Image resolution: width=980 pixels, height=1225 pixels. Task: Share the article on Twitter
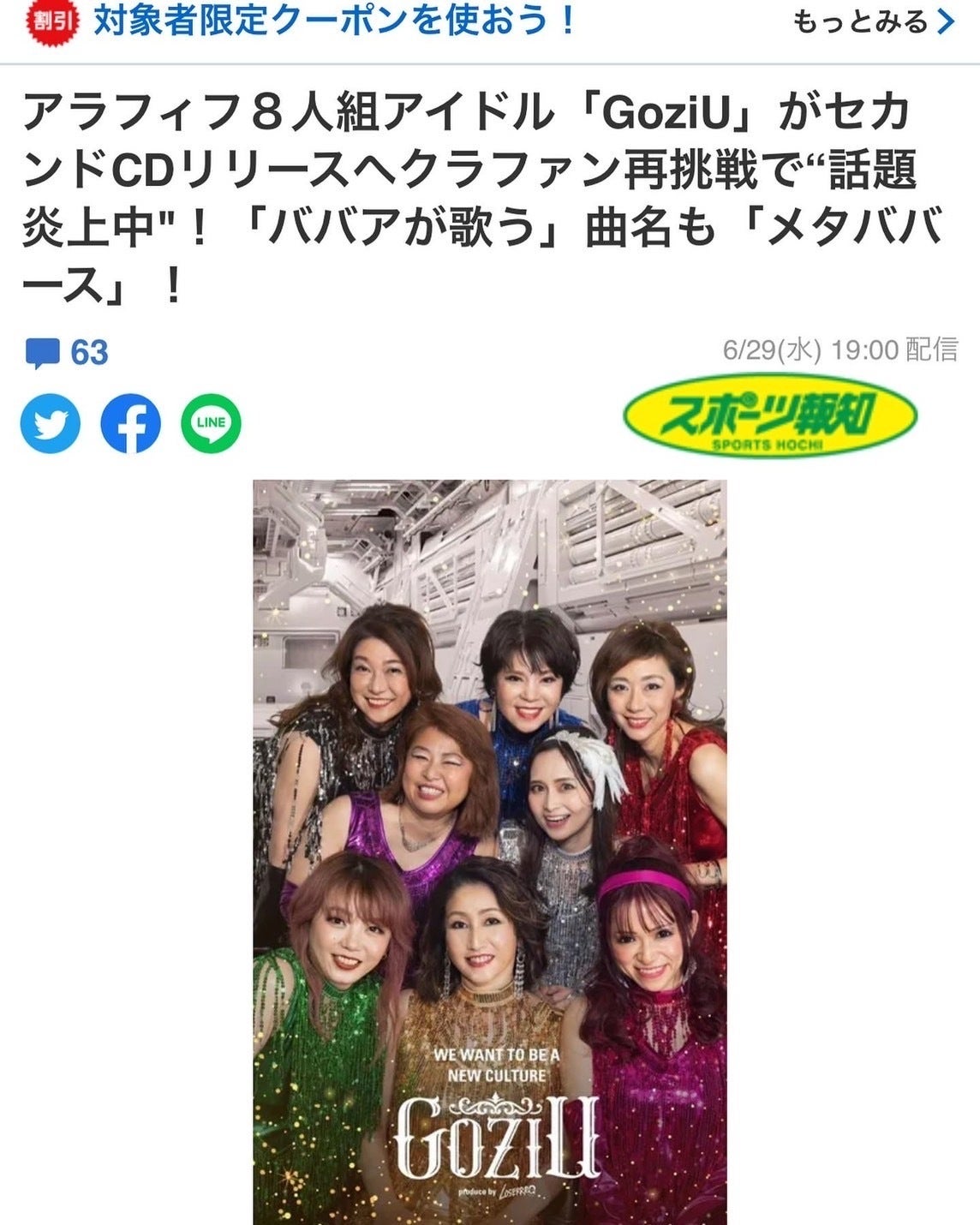click(51, 423)
